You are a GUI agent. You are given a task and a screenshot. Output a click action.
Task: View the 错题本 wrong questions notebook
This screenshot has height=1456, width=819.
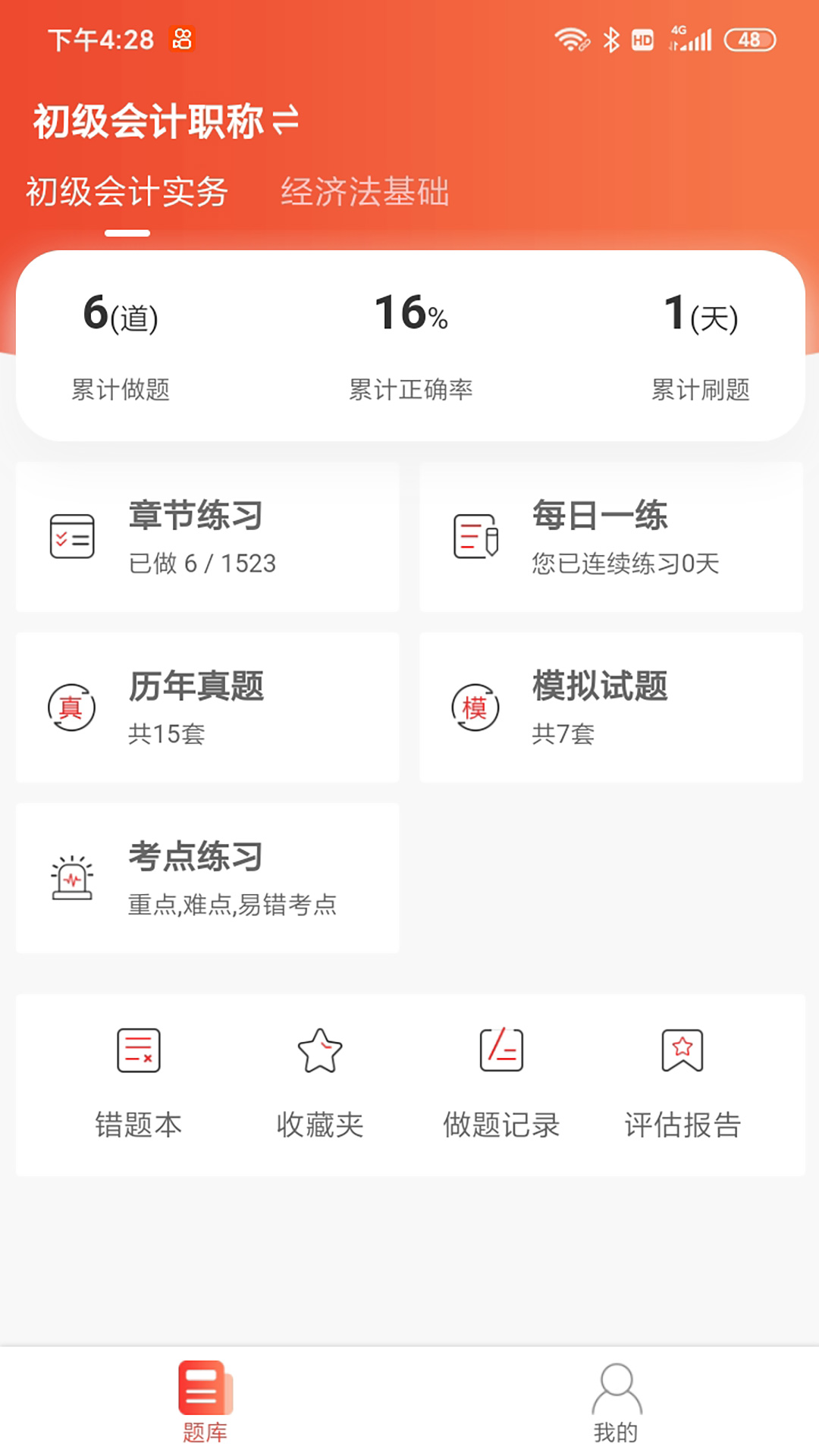pyautogui.click(x=139, y=1083)
